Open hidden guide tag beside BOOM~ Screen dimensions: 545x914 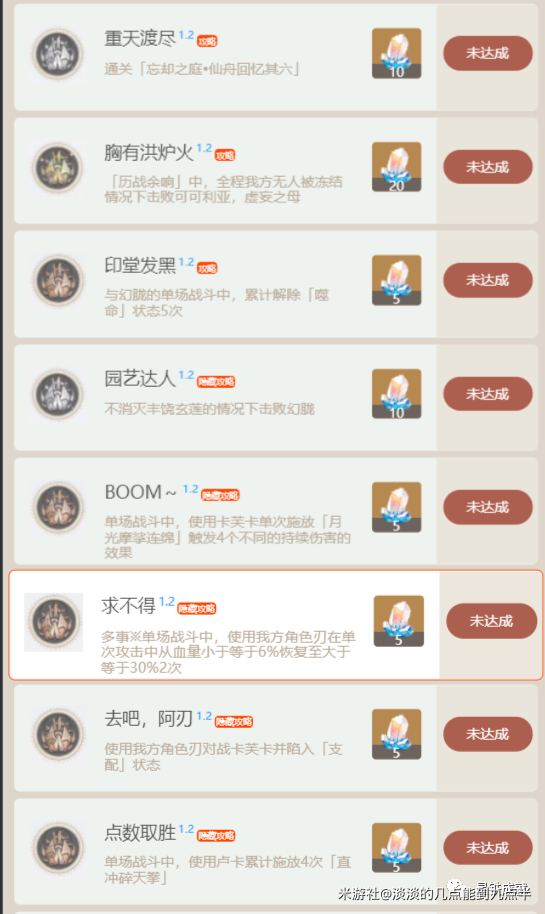pyautogui.click(x=220, y=495)
